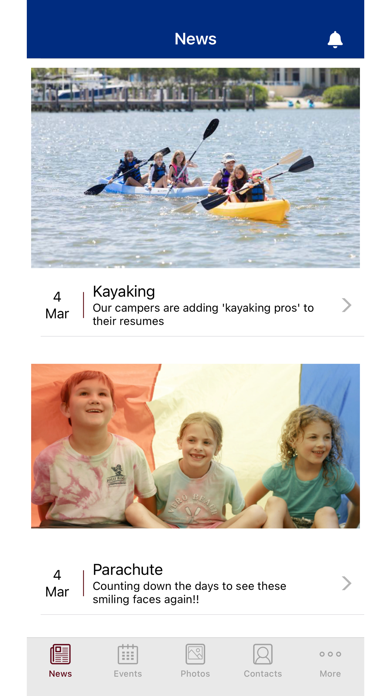Viewport: 392px width, 696px height.
Task: Go to the Contacts tab
Action: coord(263,661)
